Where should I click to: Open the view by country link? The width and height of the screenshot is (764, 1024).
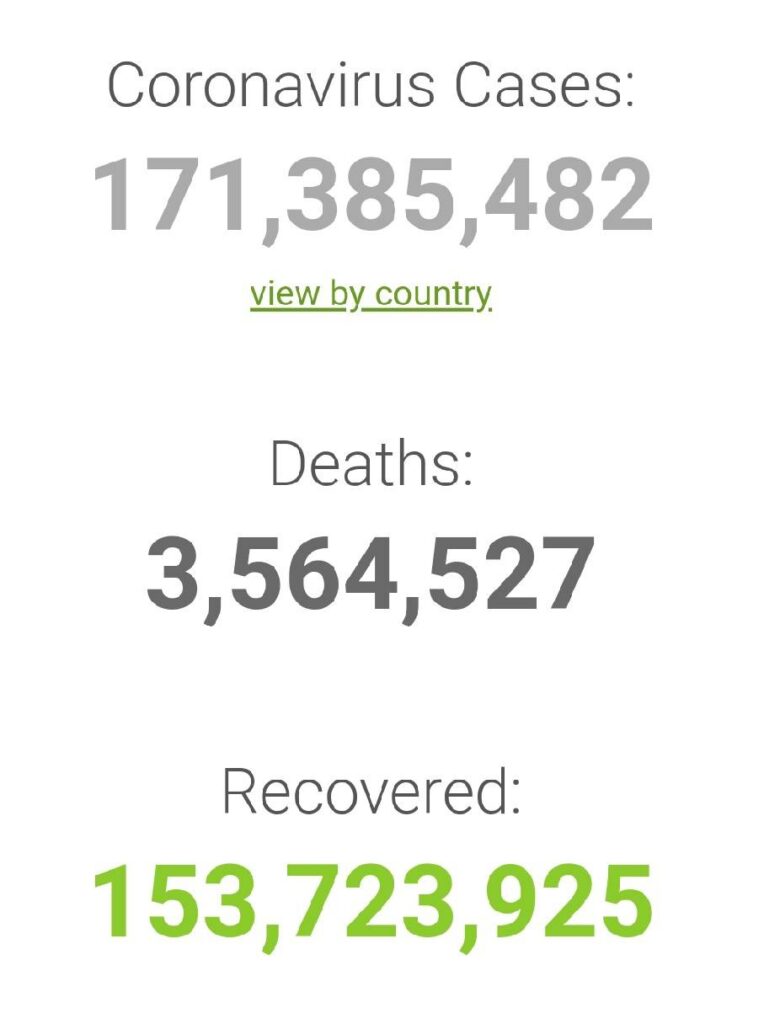371,295
